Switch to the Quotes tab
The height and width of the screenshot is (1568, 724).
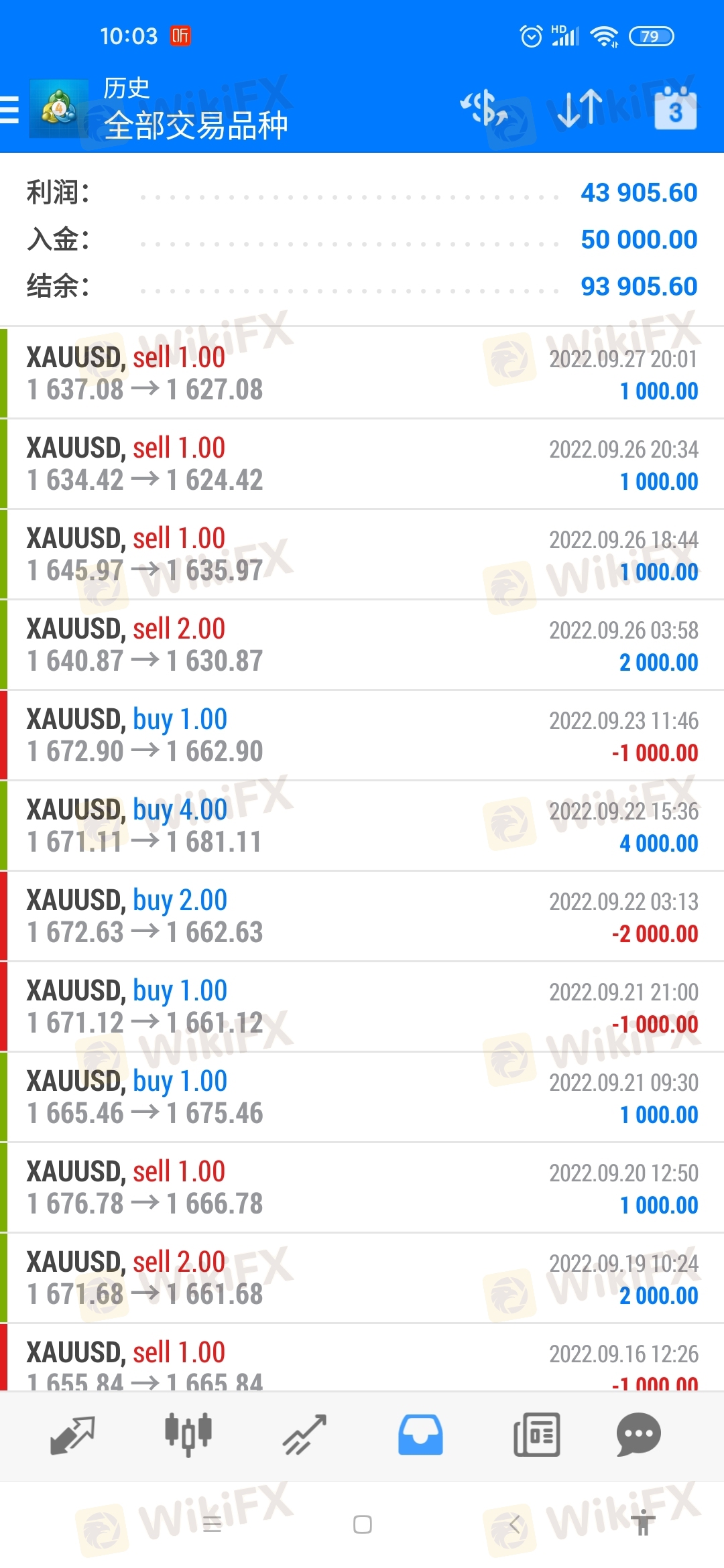[72, 1435]
